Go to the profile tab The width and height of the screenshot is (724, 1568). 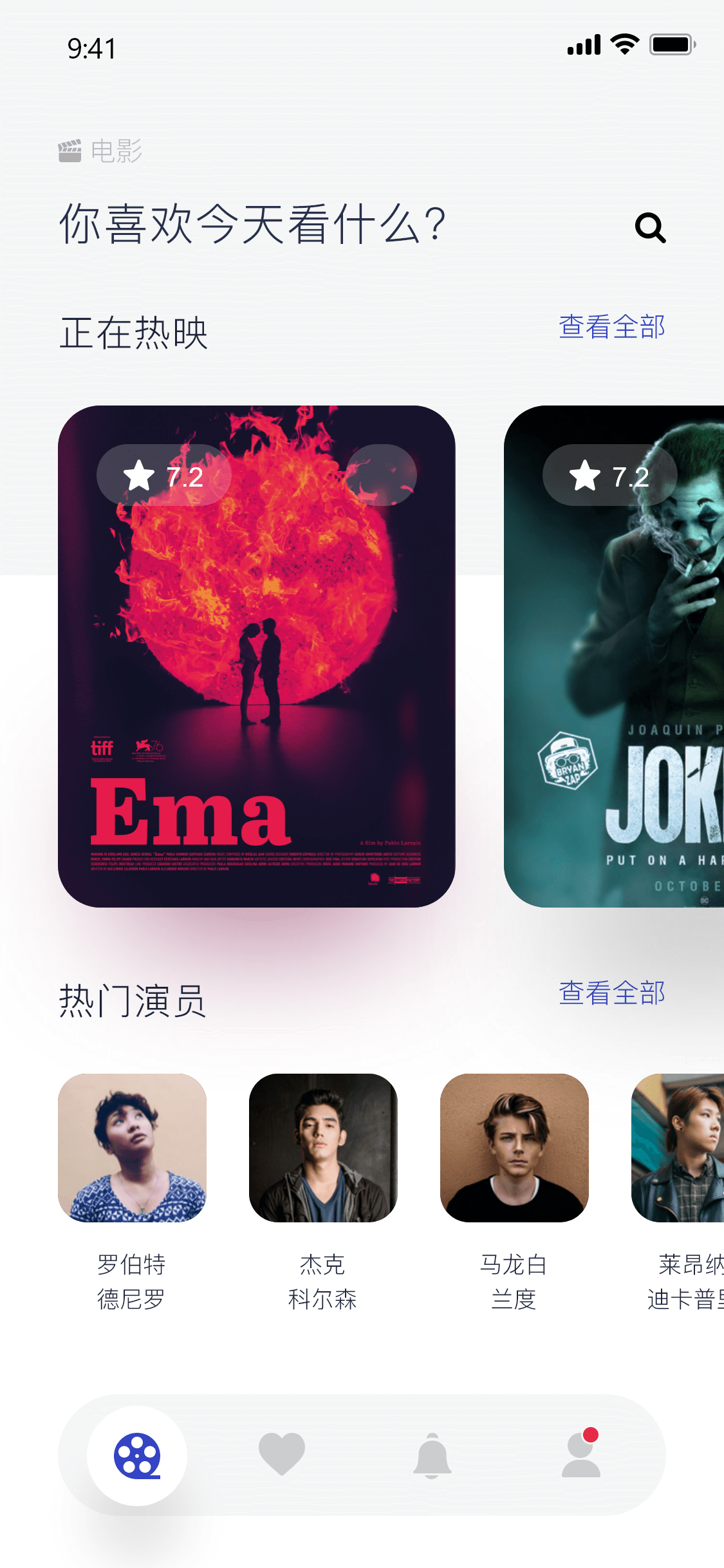coord(581,1453)
